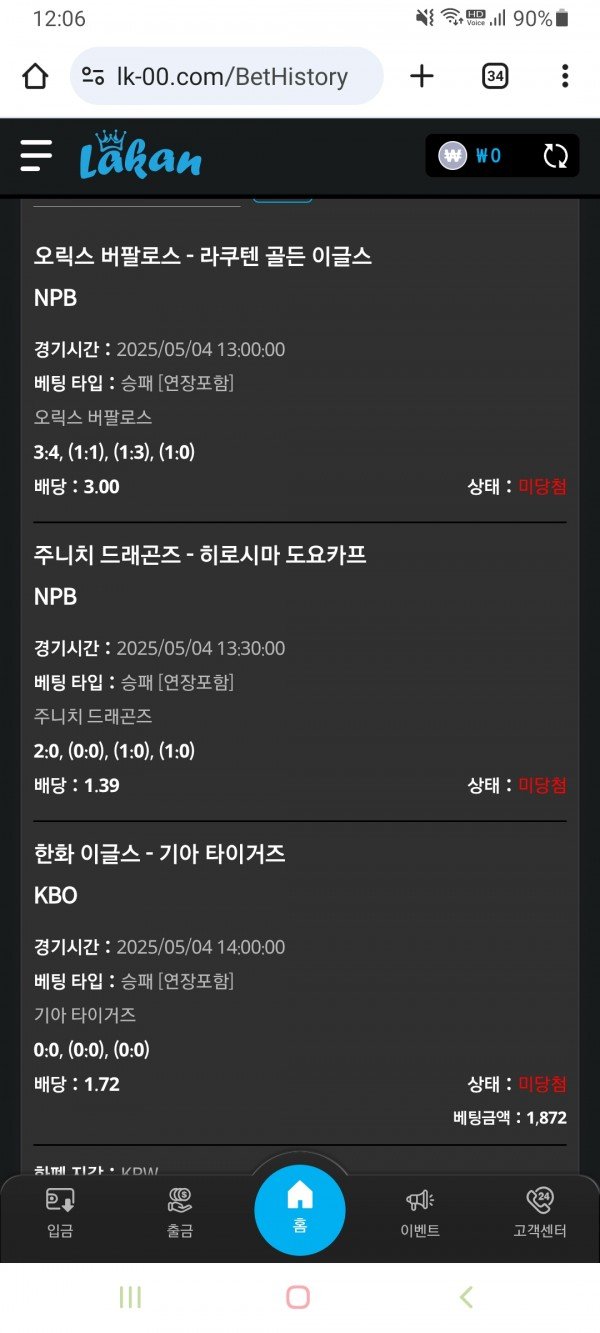The height and width of the screenshot is (1333, 600).
Task: Open the 입금 deposit tab
Action: [60, 1213]
